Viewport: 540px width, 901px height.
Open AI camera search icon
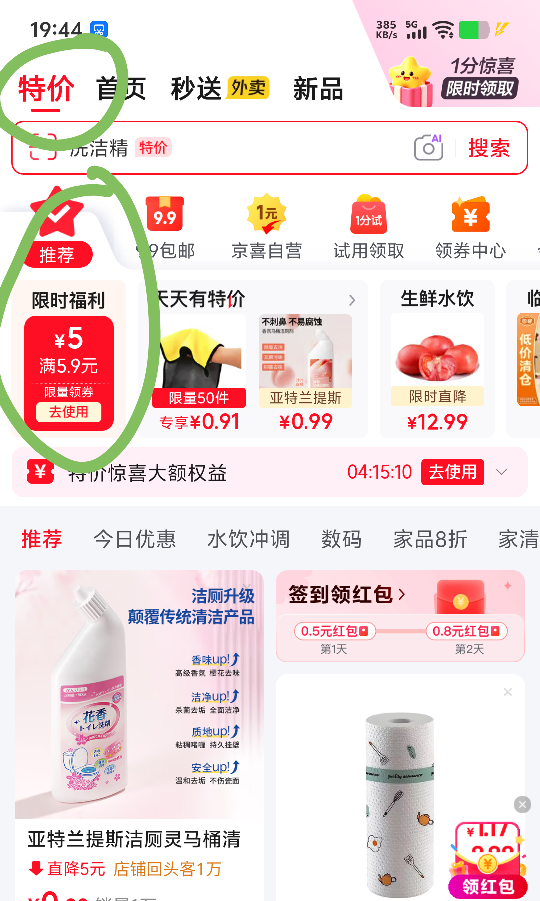click(x=429, y=147)
